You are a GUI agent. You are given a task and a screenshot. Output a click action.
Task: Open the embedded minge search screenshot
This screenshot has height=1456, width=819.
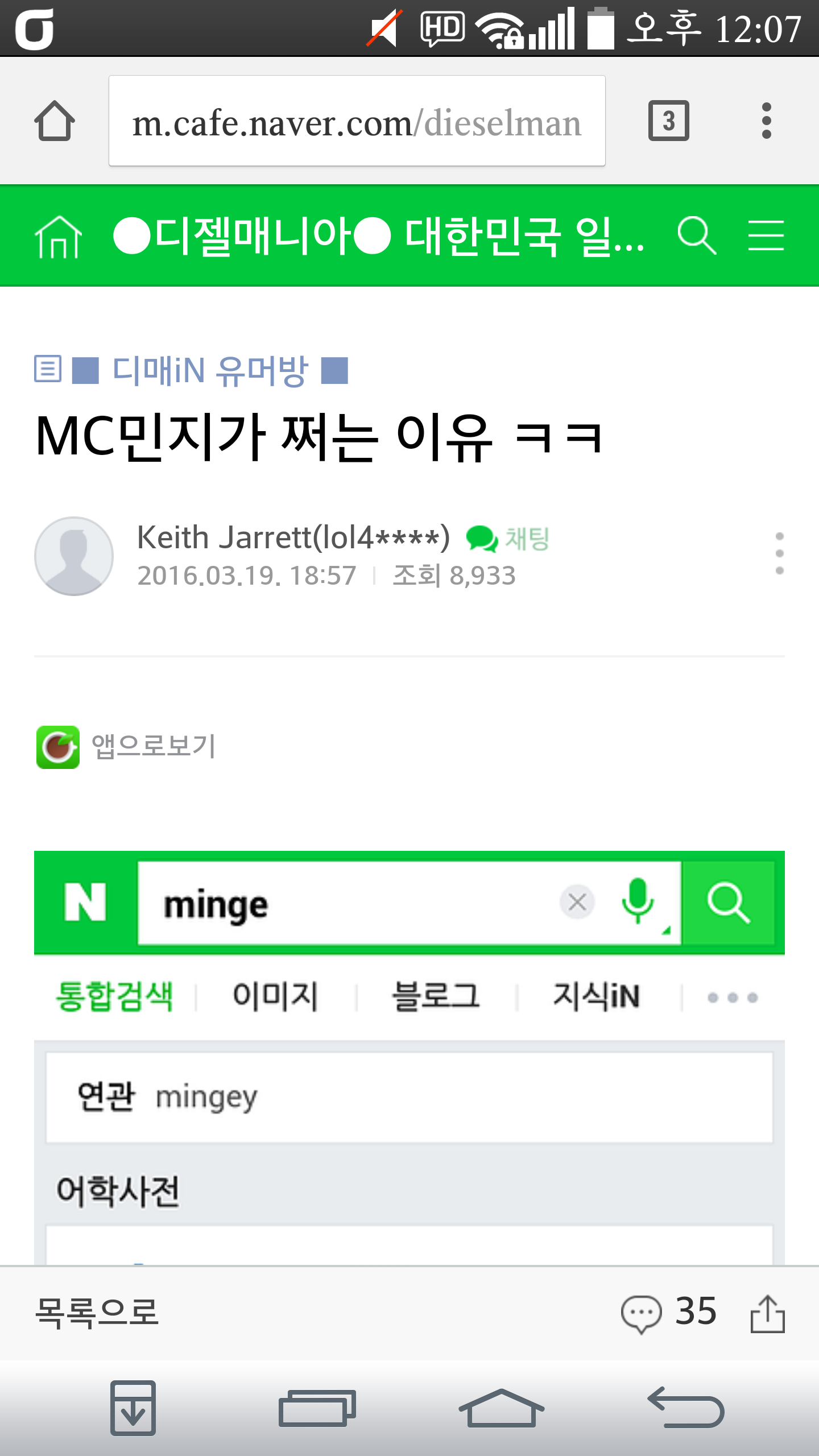click(409, 1058)
